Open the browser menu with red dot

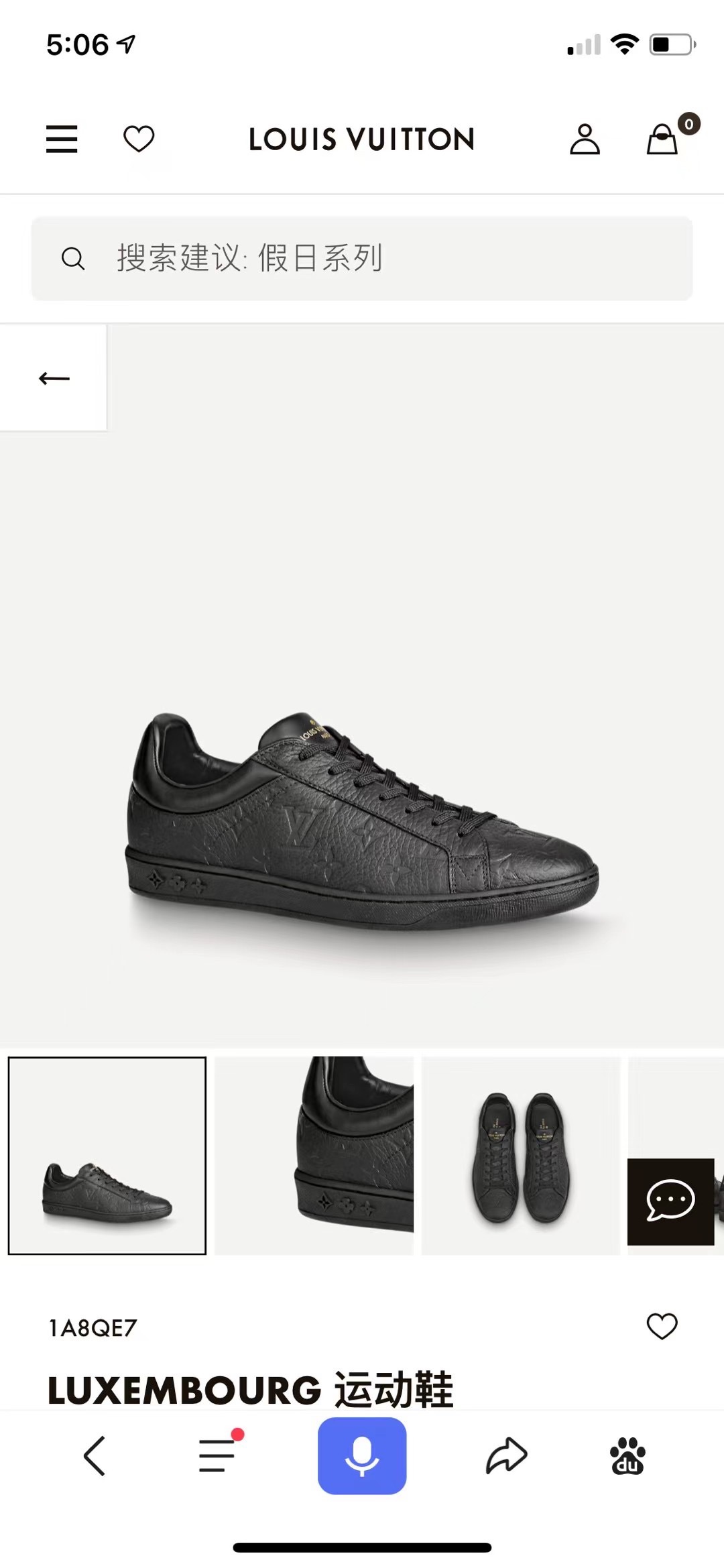pos(218,1456)
